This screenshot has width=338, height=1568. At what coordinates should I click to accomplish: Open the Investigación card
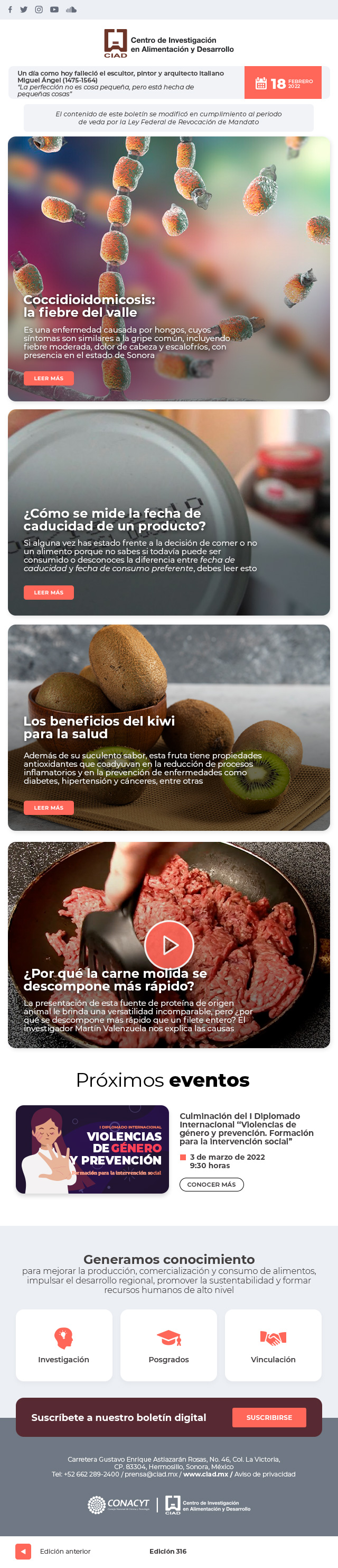pyautogui.click(x=64, y=1345)
